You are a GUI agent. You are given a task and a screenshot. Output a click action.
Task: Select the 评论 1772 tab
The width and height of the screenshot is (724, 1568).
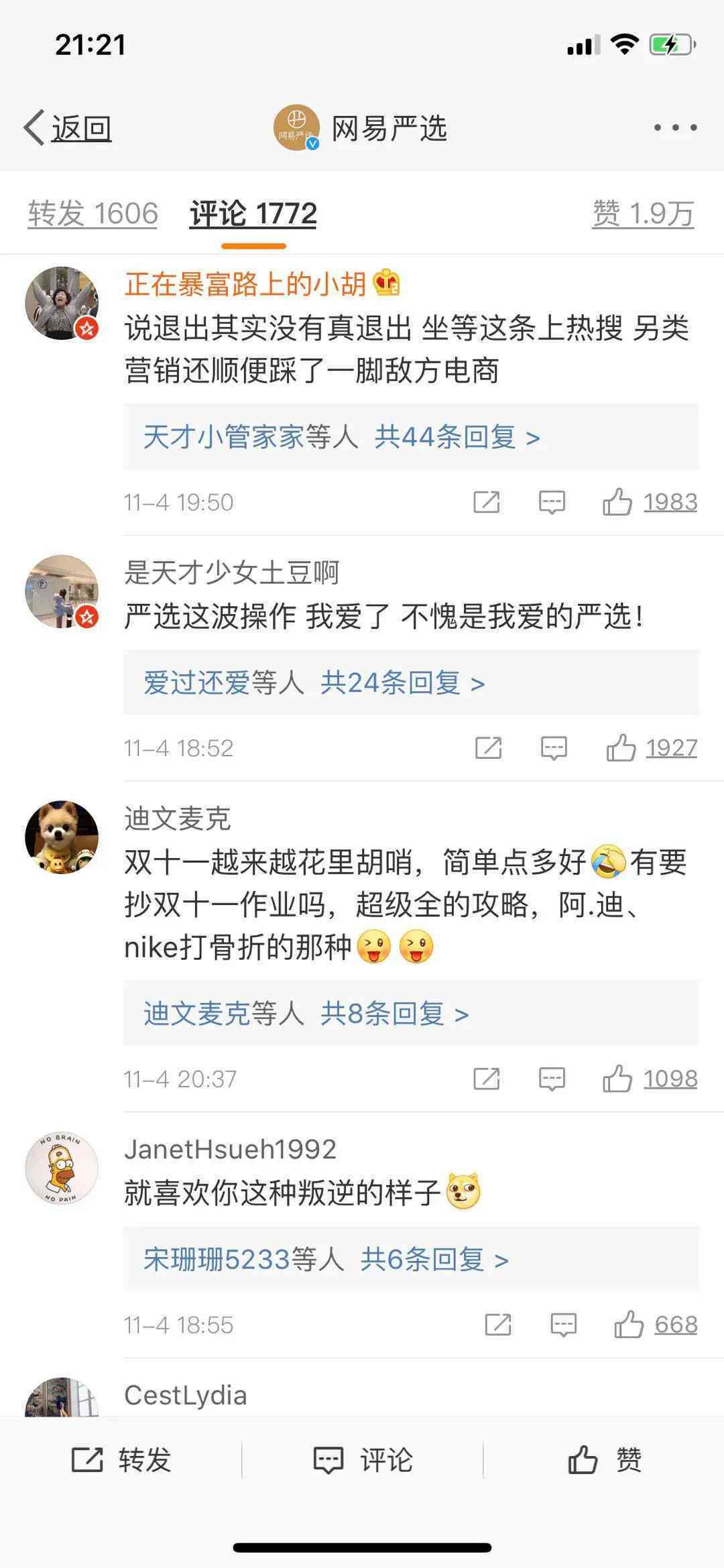click(x=253, y=214)
